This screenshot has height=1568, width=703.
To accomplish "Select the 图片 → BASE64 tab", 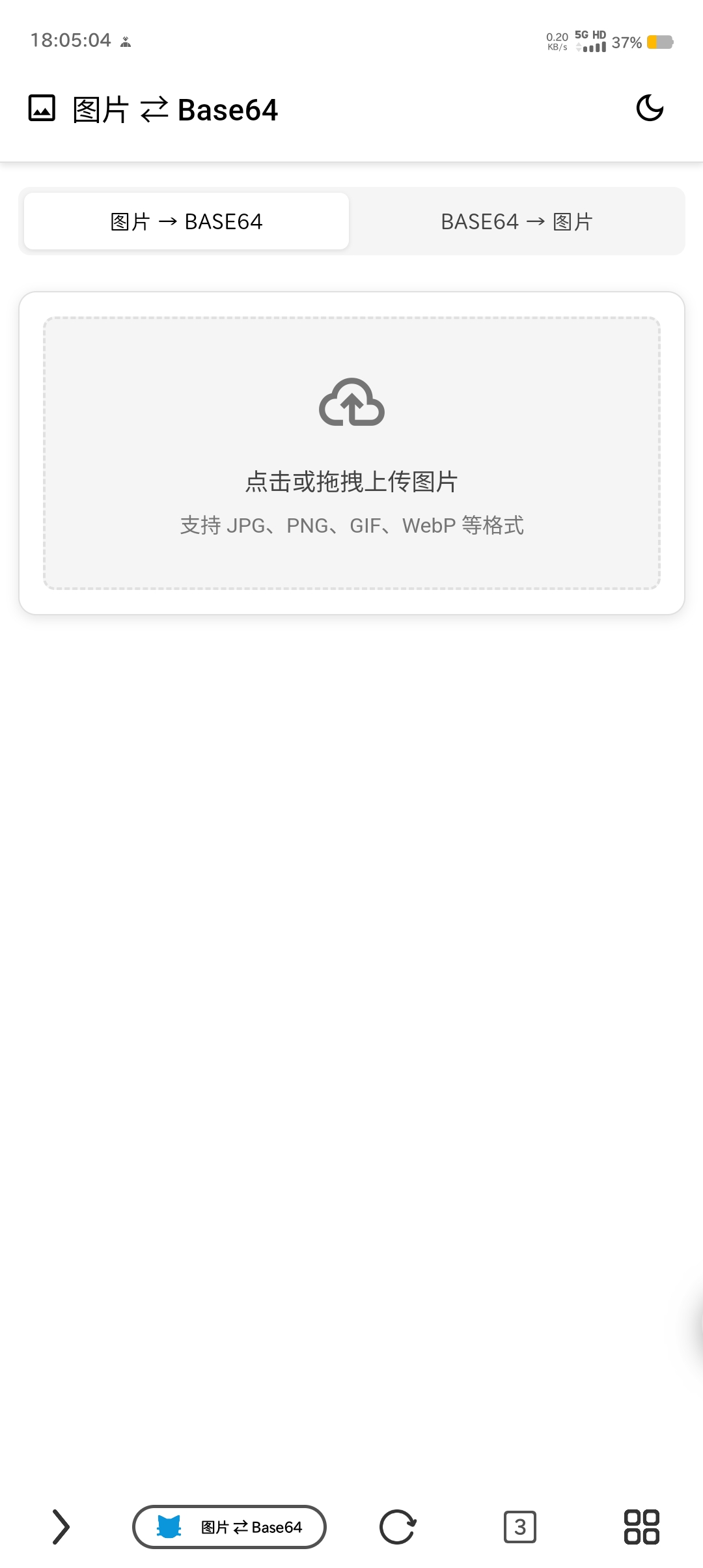I will pos(187,221).
